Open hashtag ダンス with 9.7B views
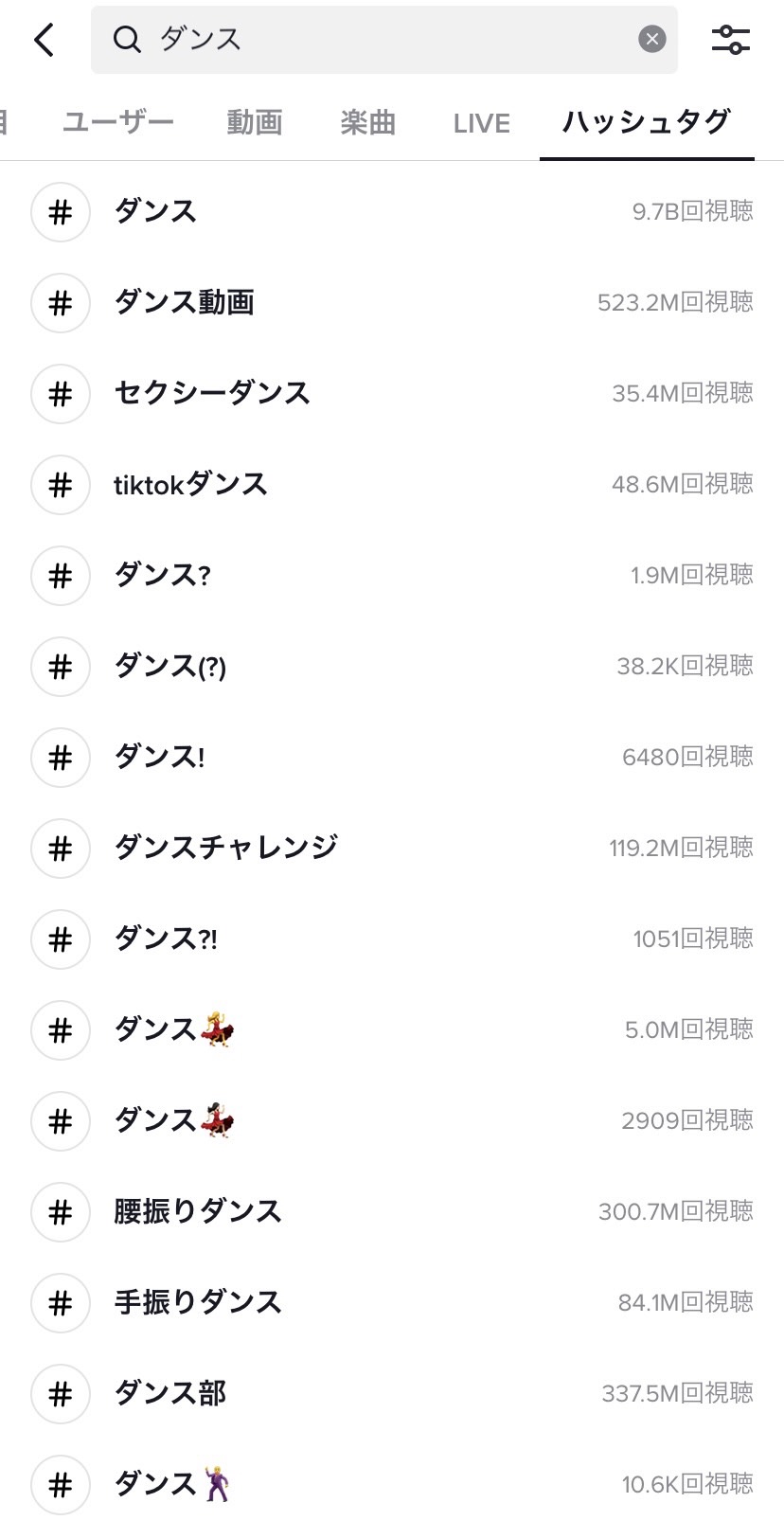 click(392, 211)
